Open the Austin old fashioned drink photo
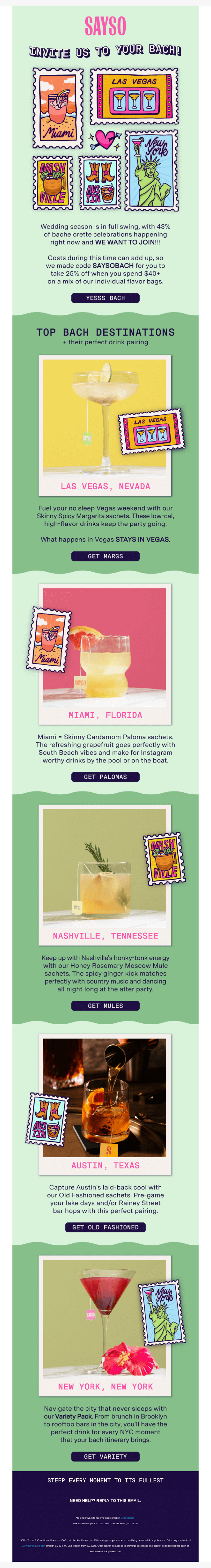Image resolution: width=211 pixels, height=1568 pixels. point(105,1096)
